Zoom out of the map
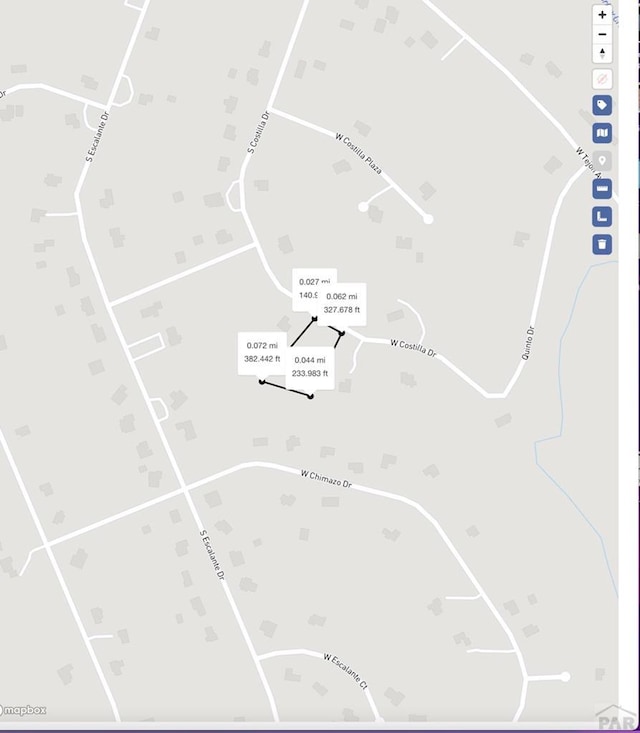The image size is (640, 733). tap(602, 34)
